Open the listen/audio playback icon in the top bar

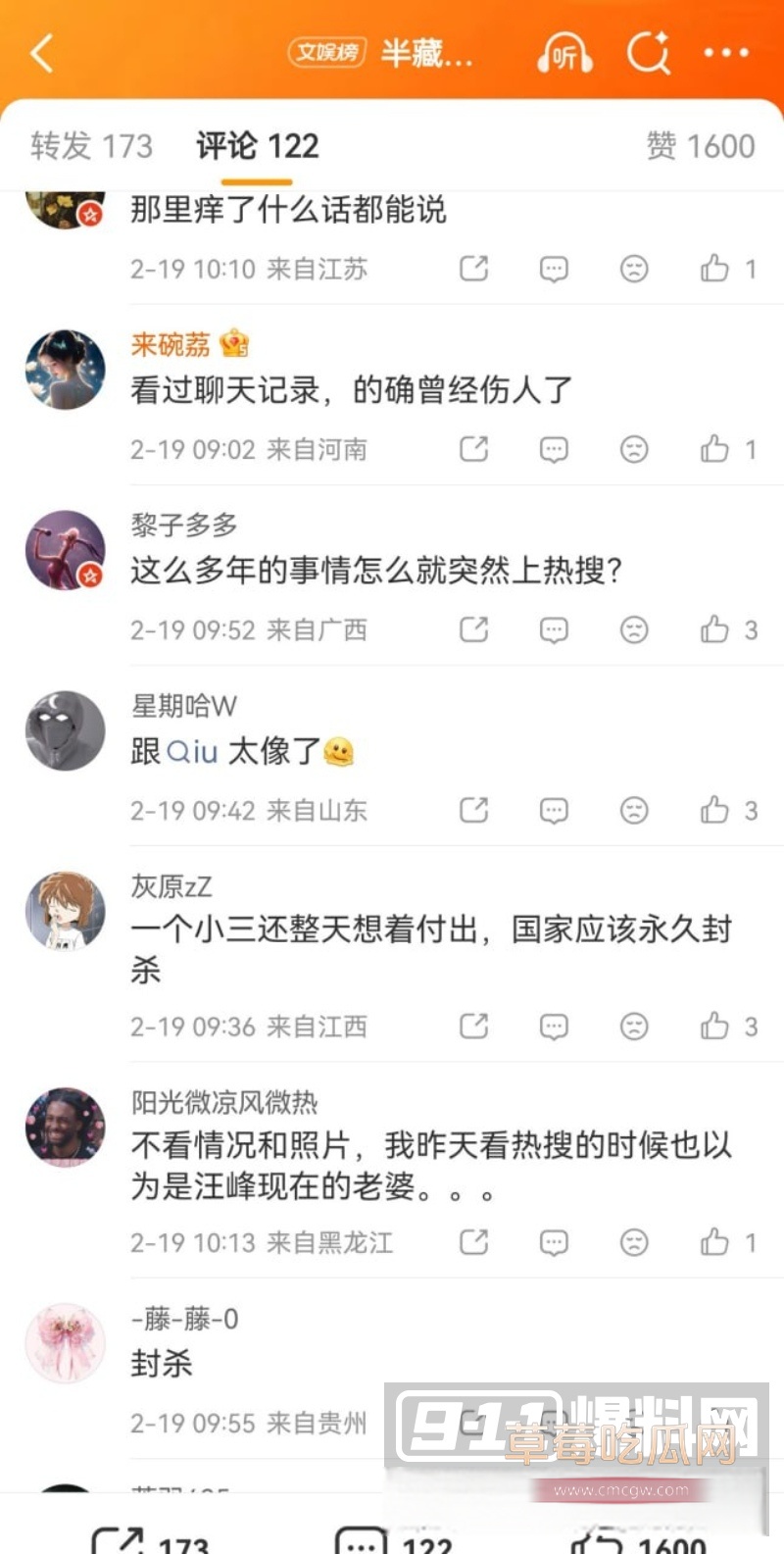(563, 52)
